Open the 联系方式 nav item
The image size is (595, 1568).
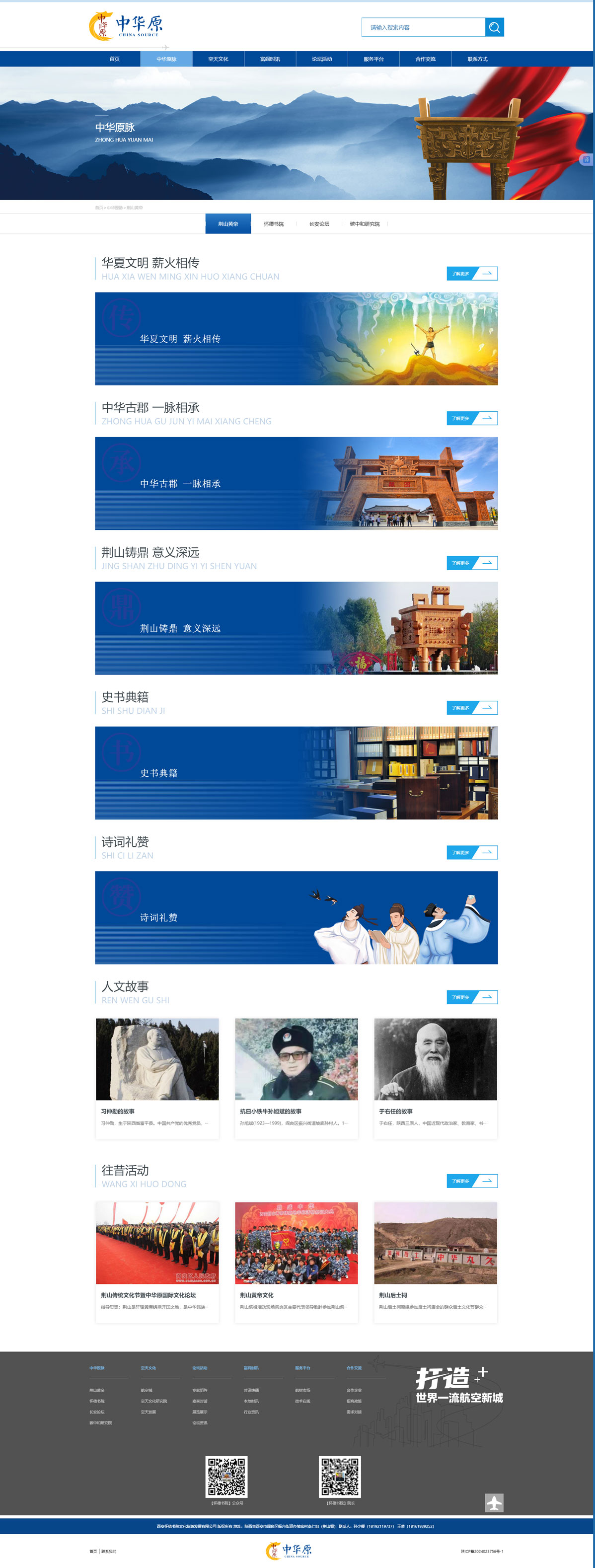pos(477,59)
